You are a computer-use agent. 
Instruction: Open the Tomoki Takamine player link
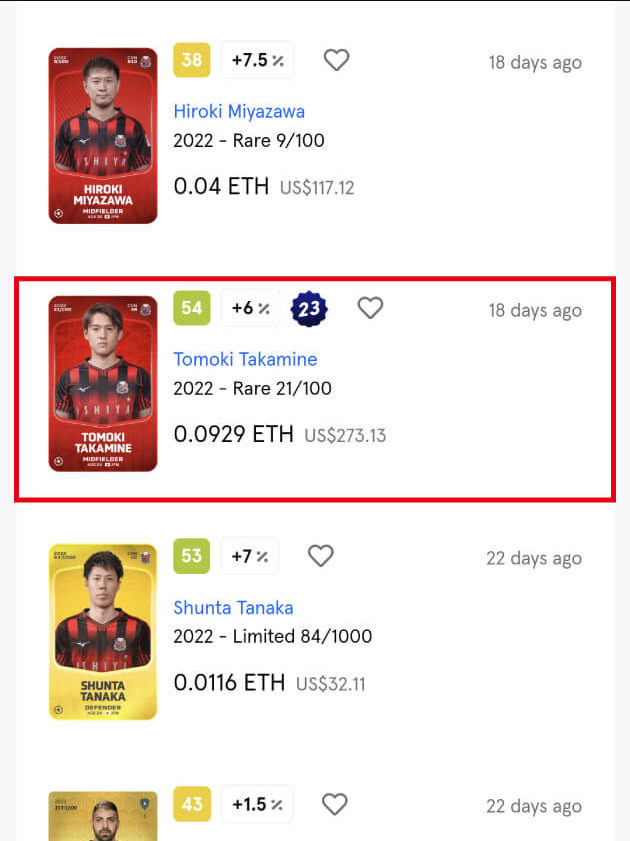(245, 359)
